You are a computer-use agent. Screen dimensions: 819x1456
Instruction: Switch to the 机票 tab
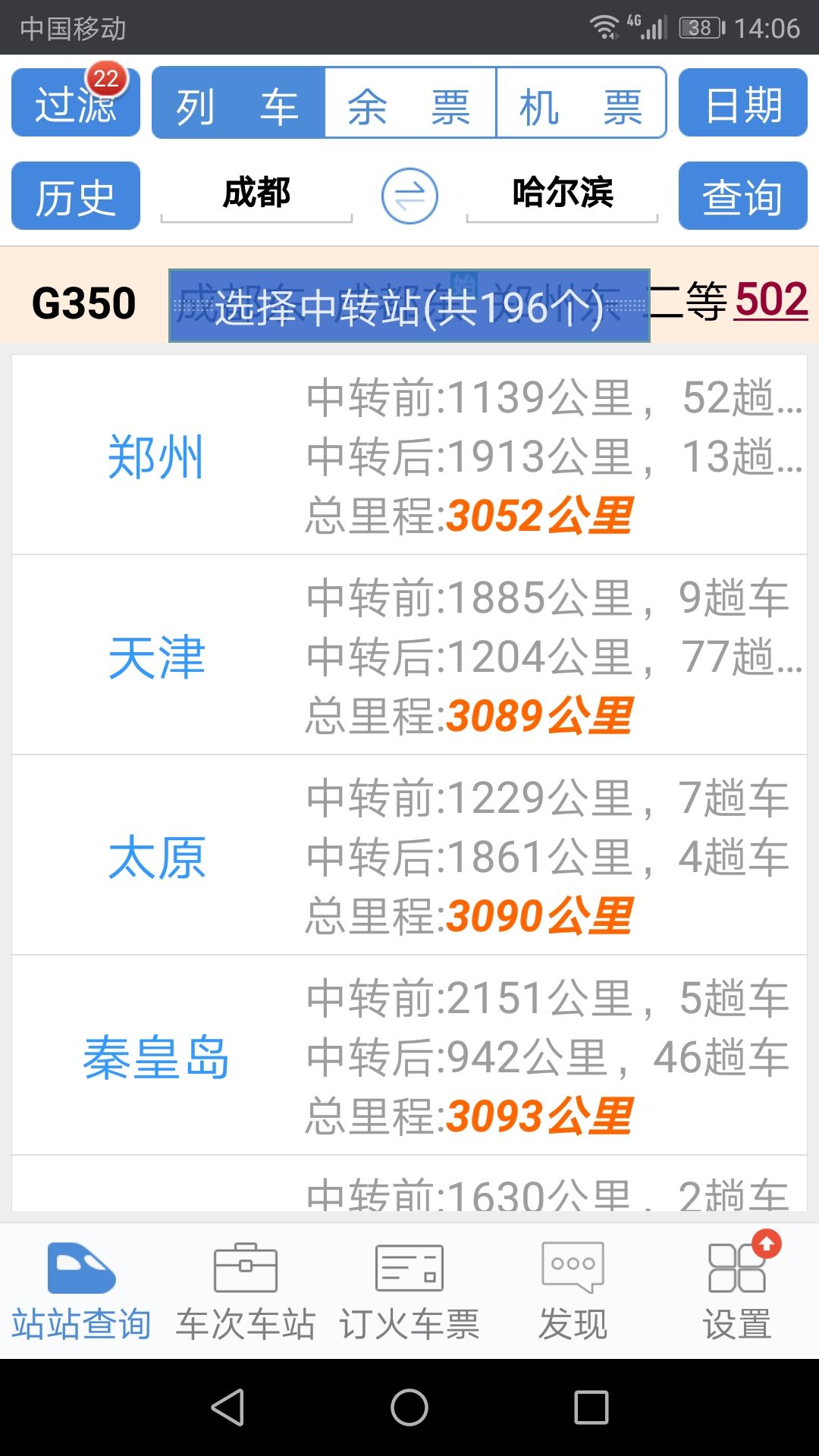point(581,102)
